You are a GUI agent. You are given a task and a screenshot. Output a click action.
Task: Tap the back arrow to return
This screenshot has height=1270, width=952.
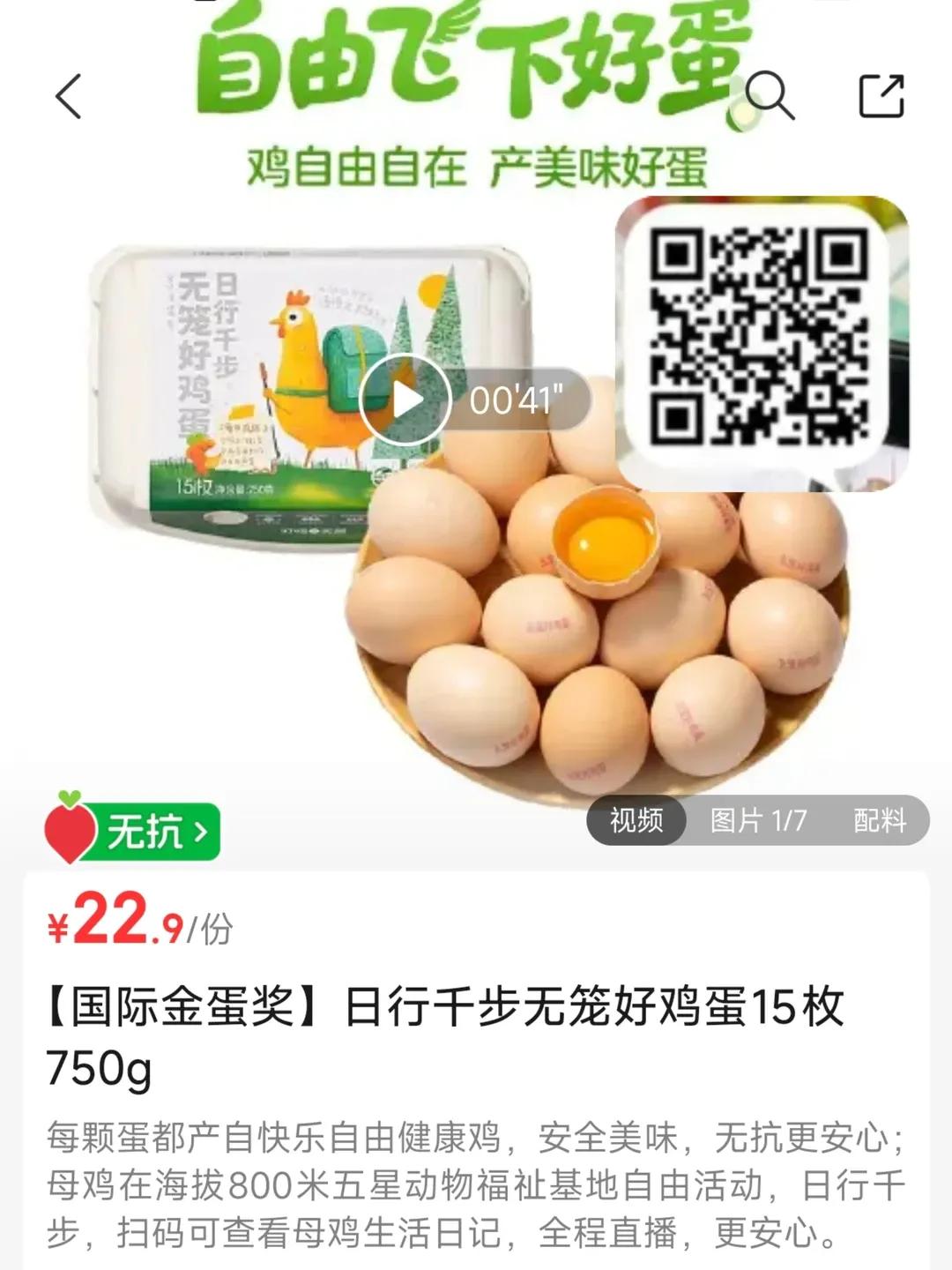coord(66,97)
